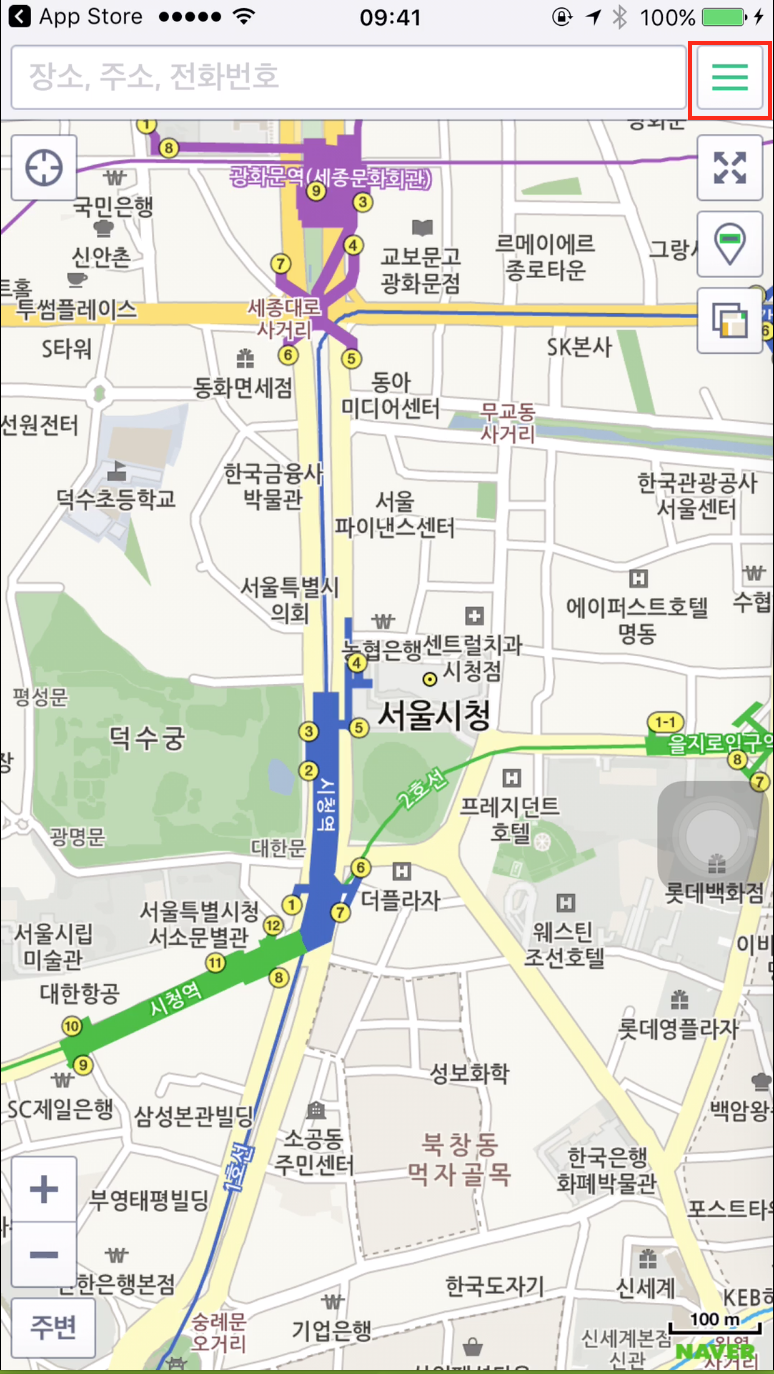774x1374 pixels.
Task: Open 주변 nearby places
Action: click(x=53, y=1327)
